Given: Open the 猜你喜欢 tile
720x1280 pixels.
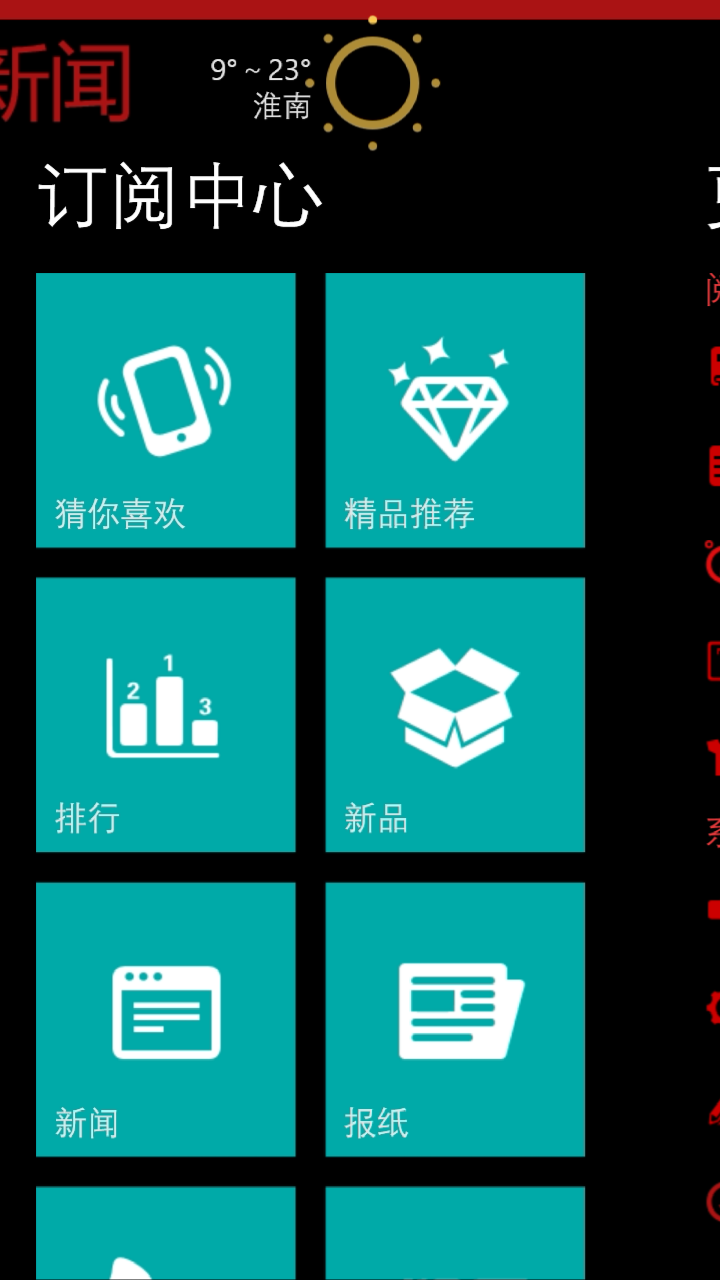Looking at the screenshot, I should (166, 410).
